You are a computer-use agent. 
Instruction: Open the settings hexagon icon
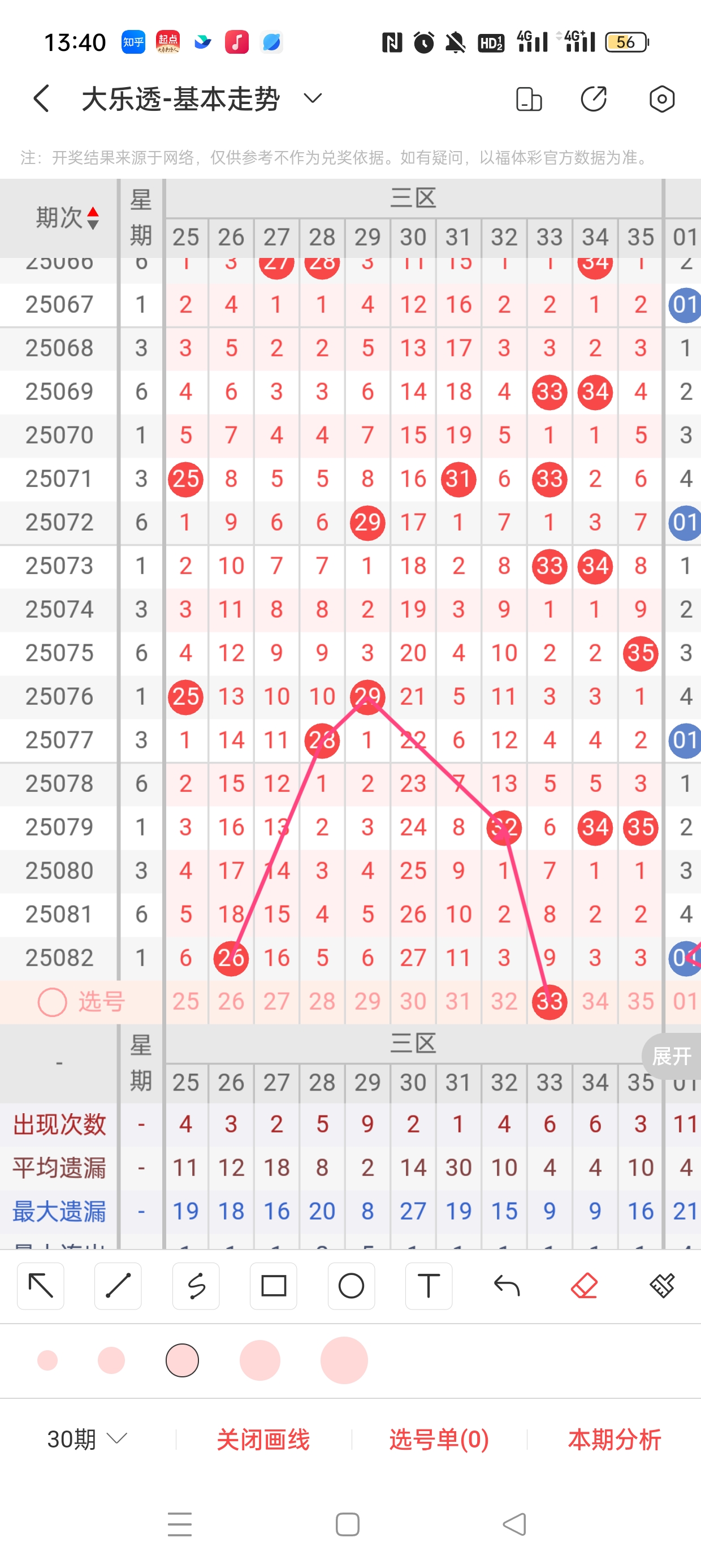[661, 98]
